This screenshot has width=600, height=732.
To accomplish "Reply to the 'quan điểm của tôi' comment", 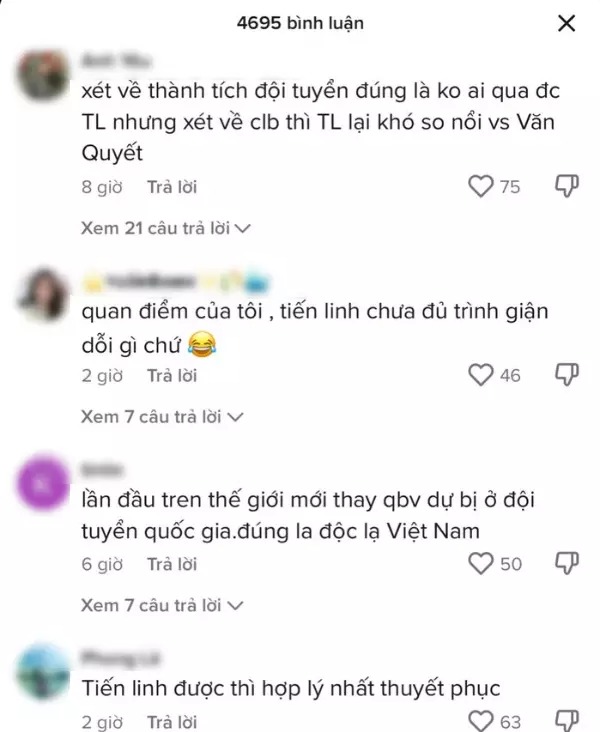I will (172, 376).
